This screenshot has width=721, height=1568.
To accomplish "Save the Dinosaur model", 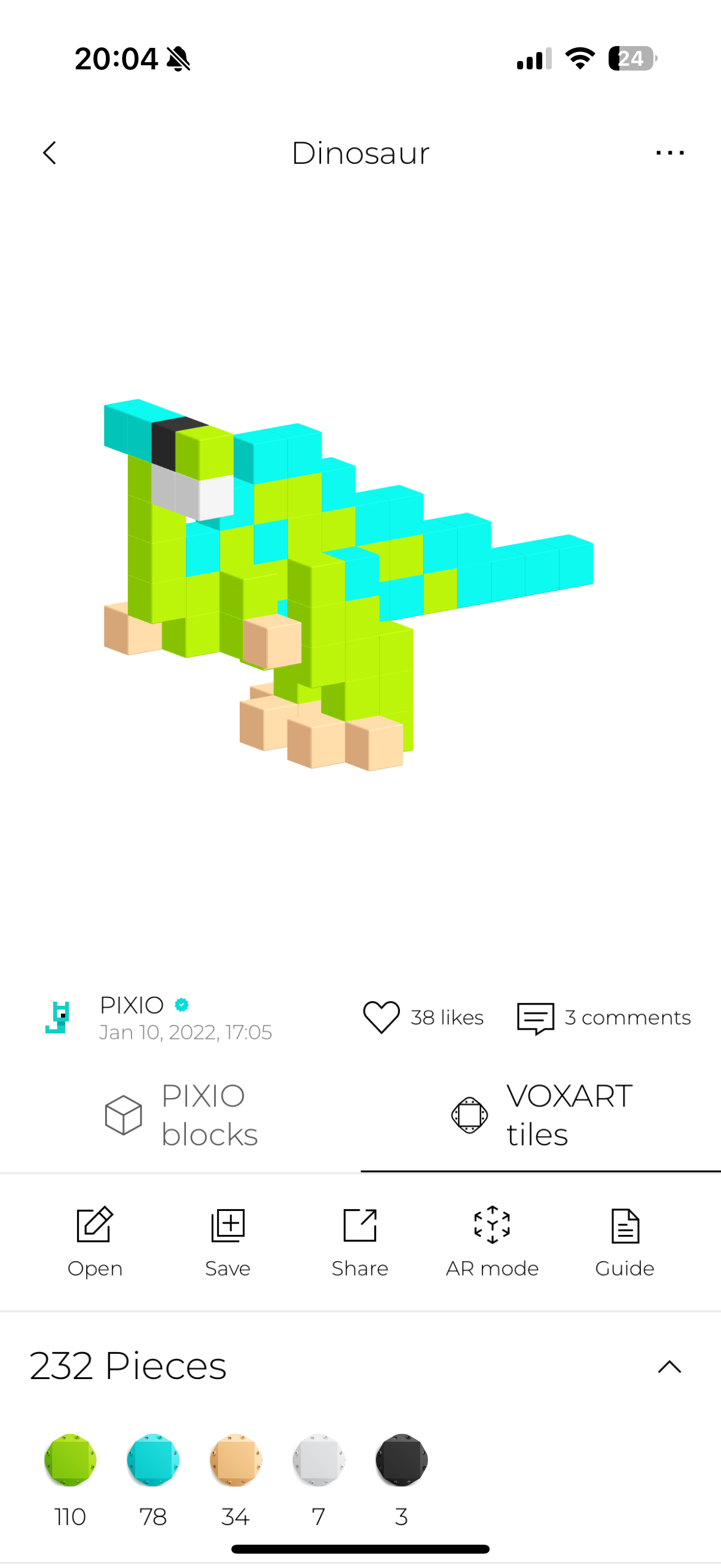I will click(x=228, y=1240).
